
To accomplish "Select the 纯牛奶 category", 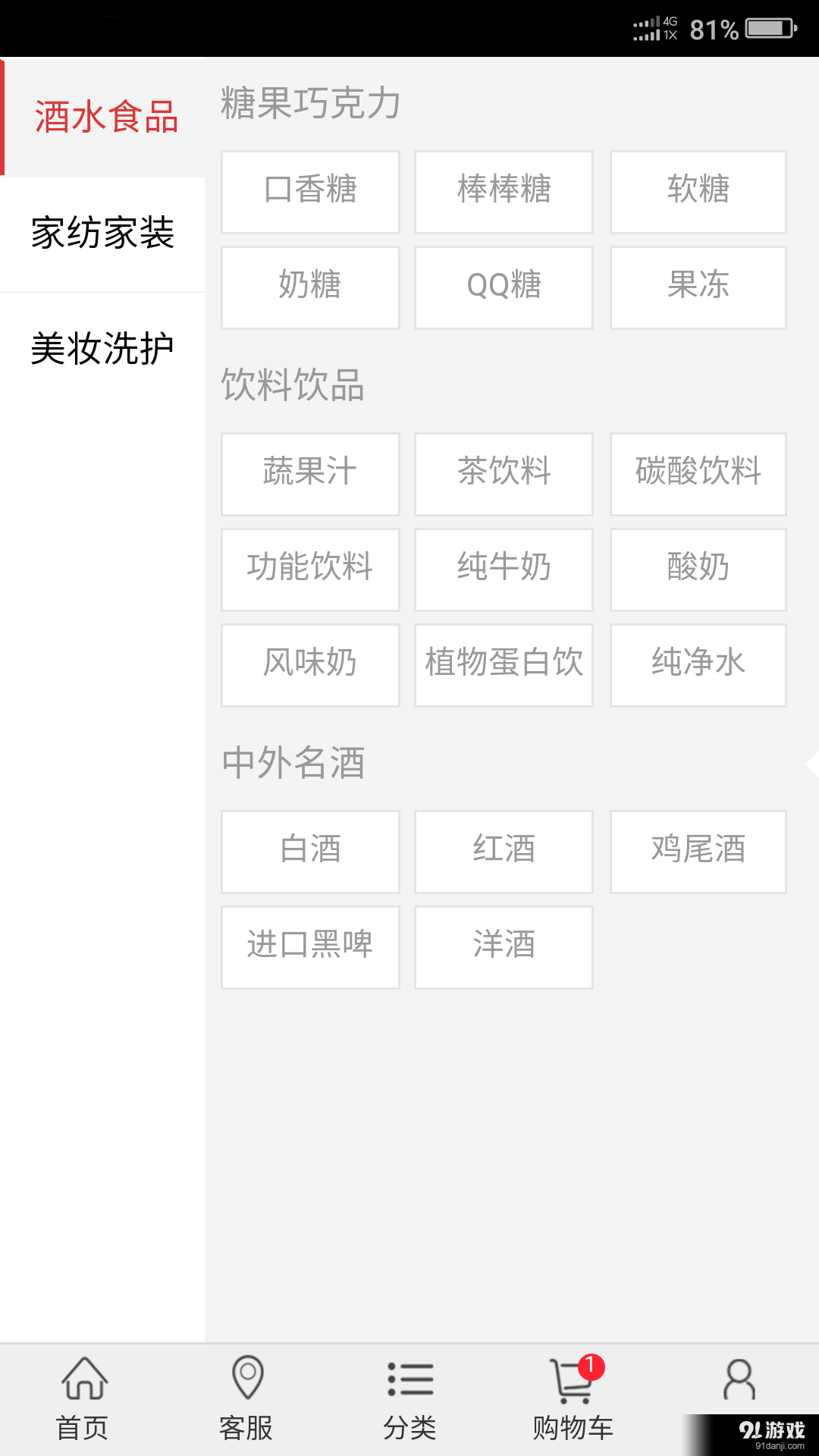I will point(504,570).
